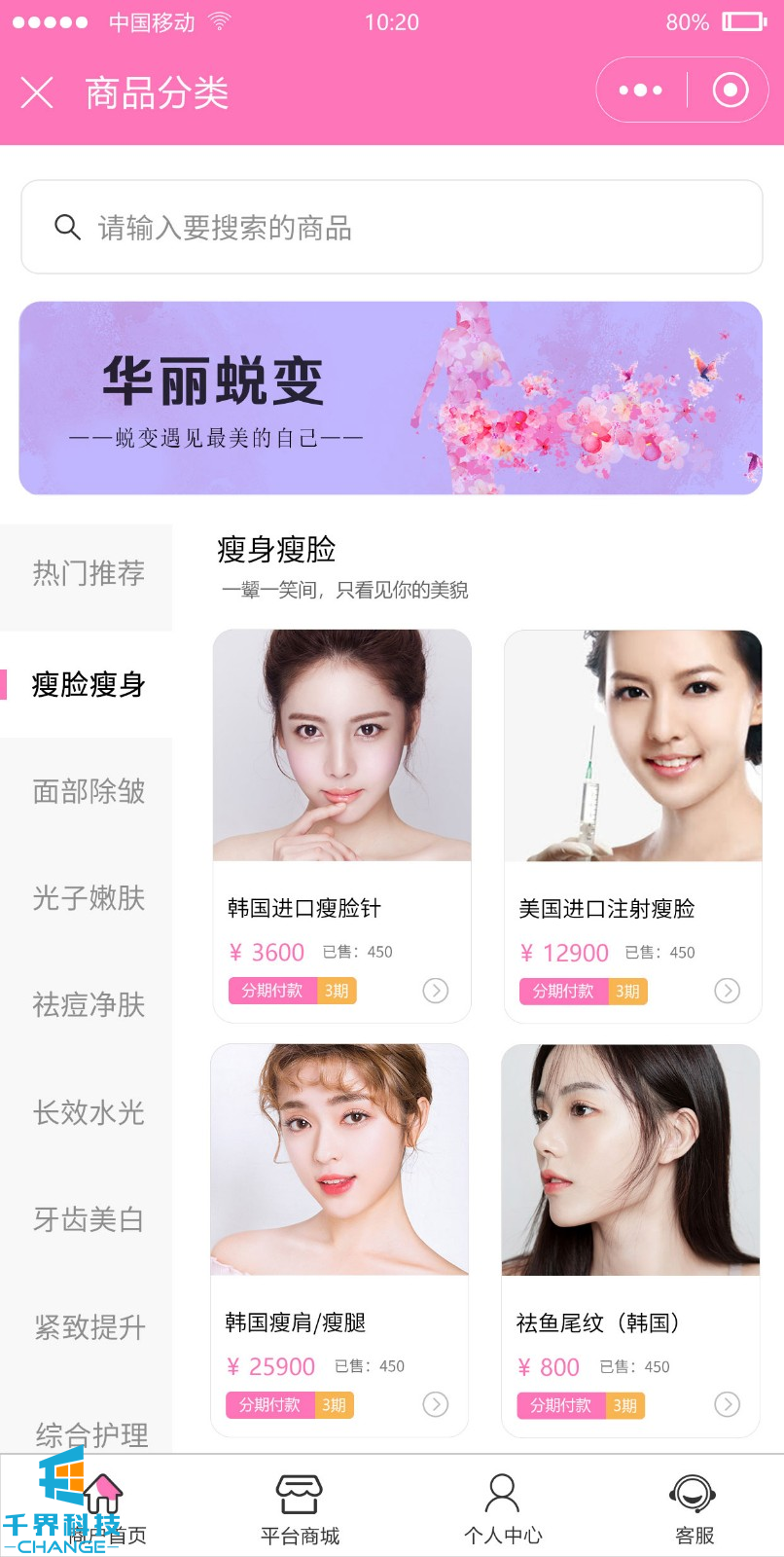The image size is (784, 1557).
Task: Choose the 祛痘净肤 category
Action: [x=88, y=1005]
